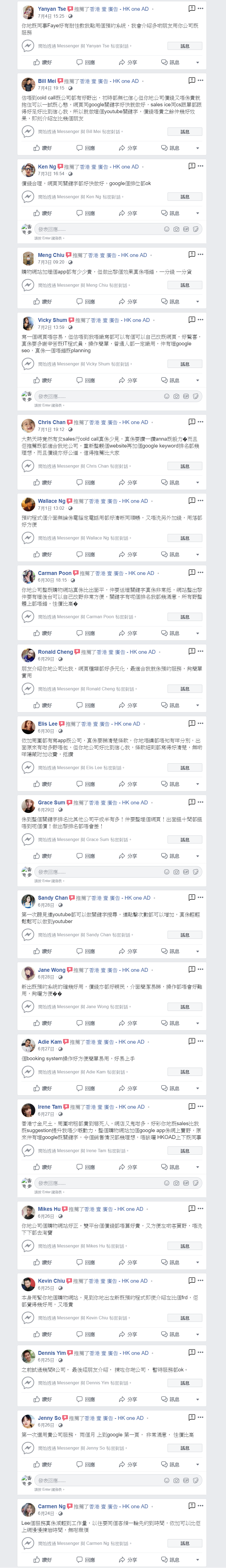Screen dimensions: 226x1568
Task: Send message to Sandy Chan
Action: tap(185, 935)
